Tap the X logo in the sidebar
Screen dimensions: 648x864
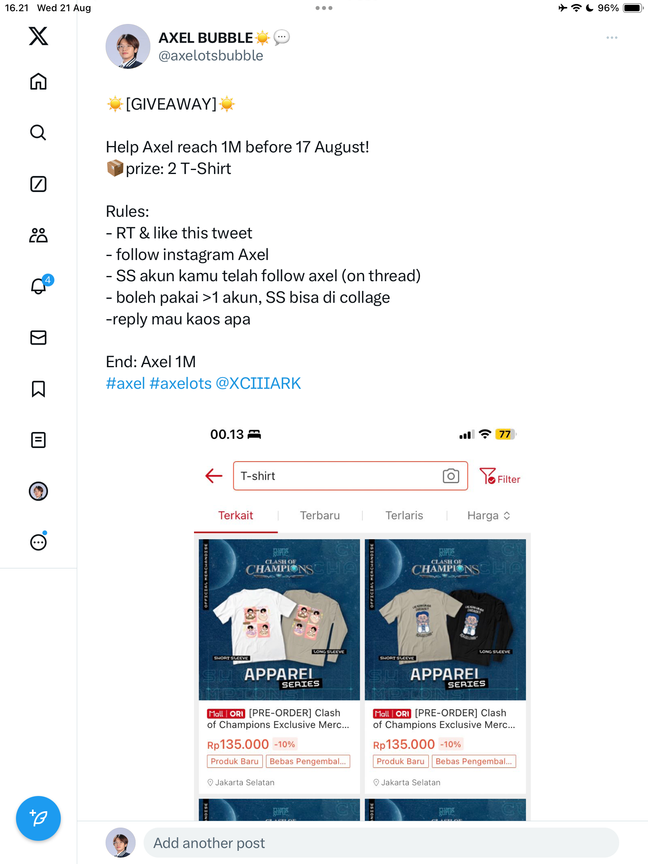tap(38, 36)
